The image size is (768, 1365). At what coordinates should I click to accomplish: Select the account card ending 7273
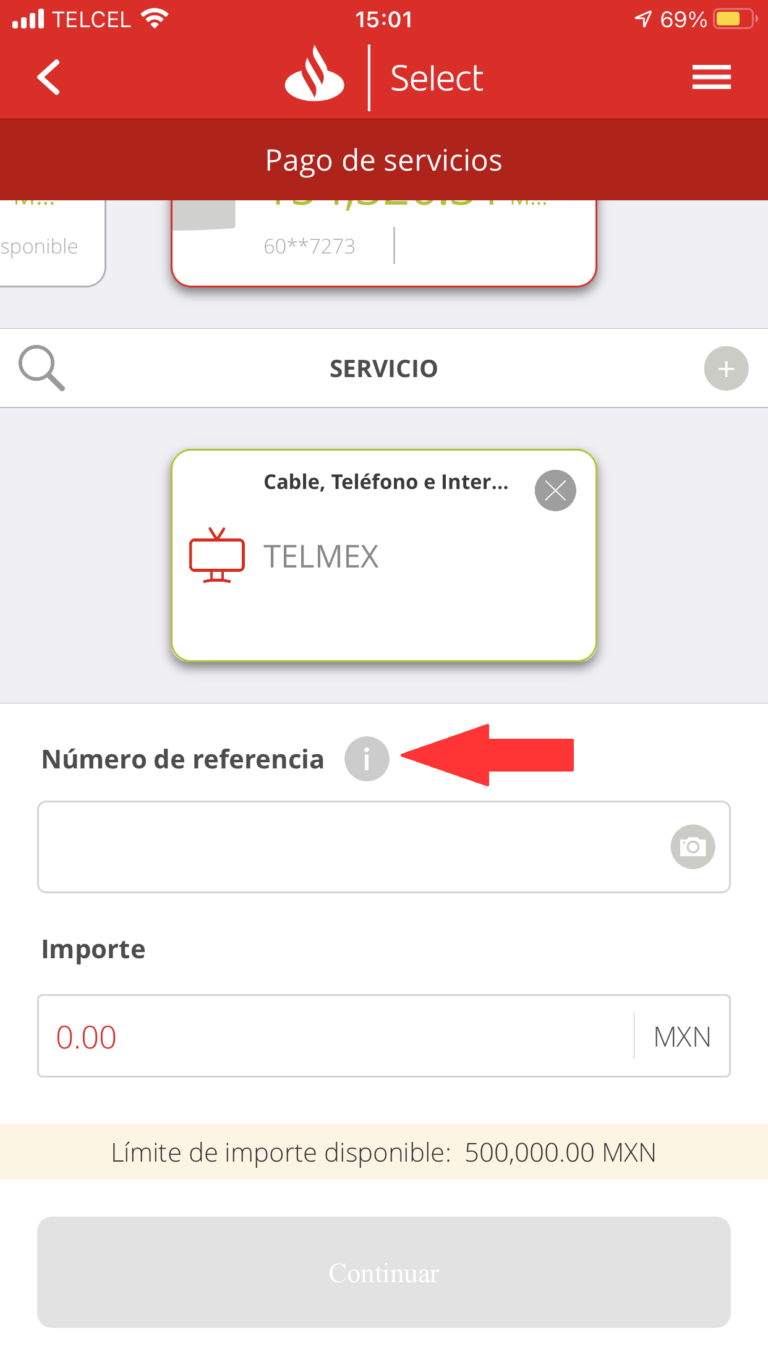pos(384,245)
